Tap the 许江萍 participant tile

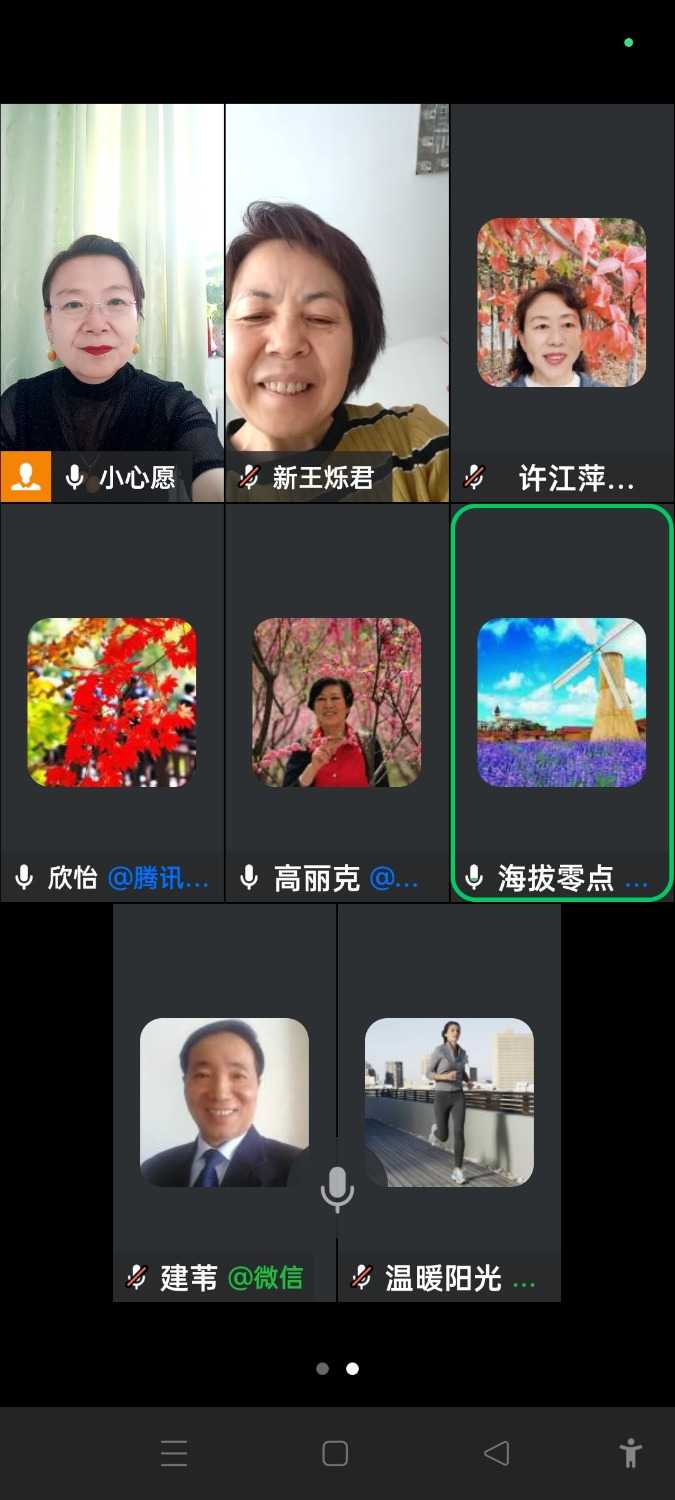562,302
